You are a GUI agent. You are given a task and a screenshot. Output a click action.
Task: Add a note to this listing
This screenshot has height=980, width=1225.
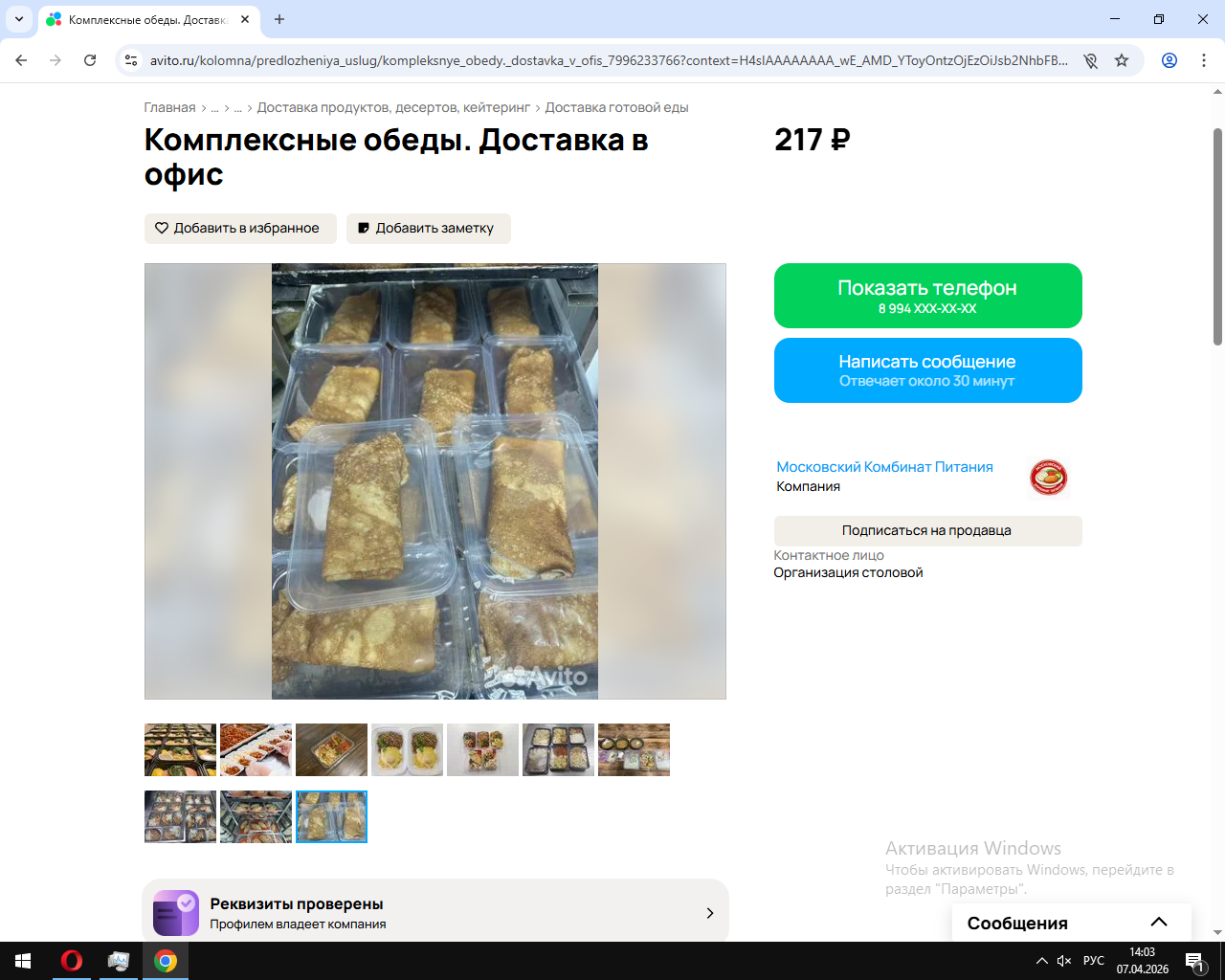(x=428, y=229)
